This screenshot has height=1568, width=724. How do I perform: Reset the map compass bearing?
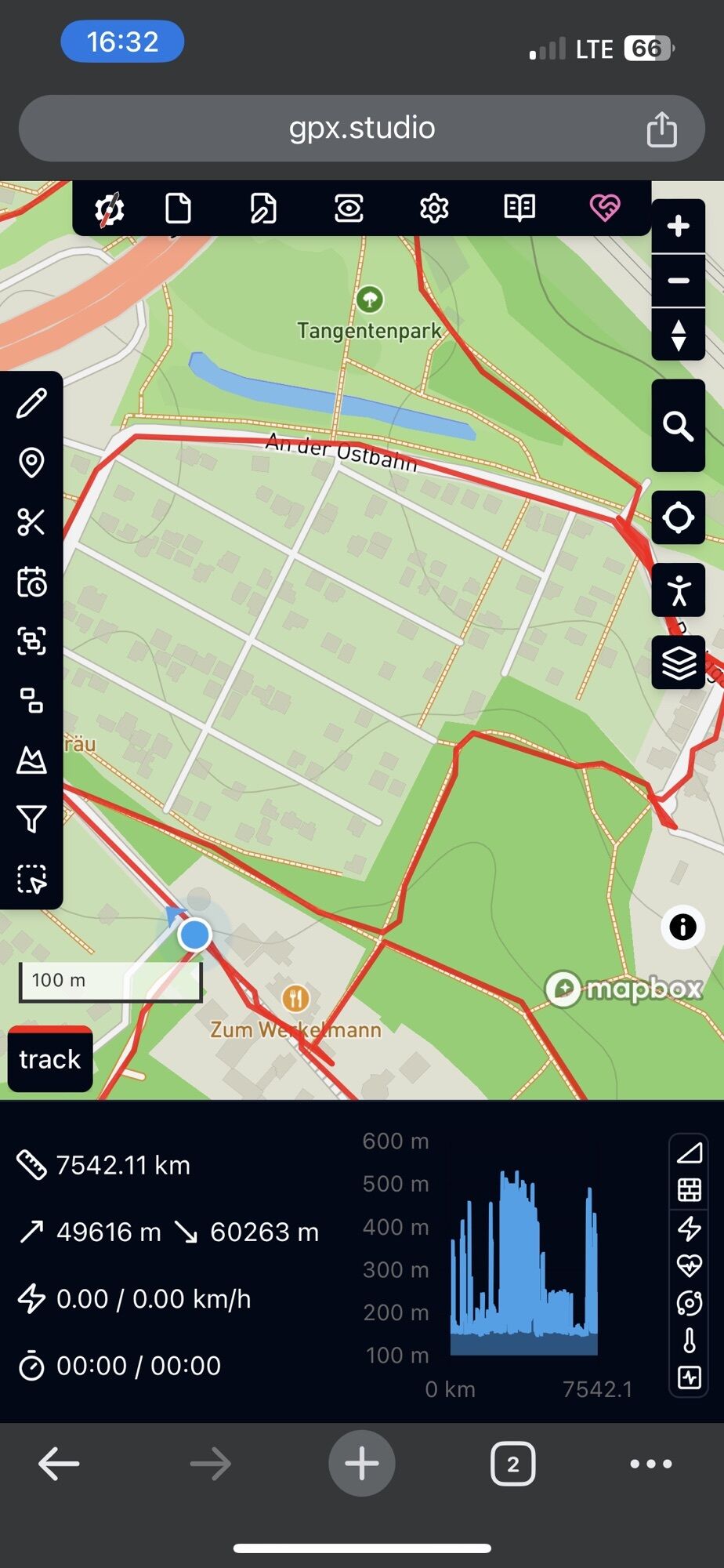pos(678,336)
